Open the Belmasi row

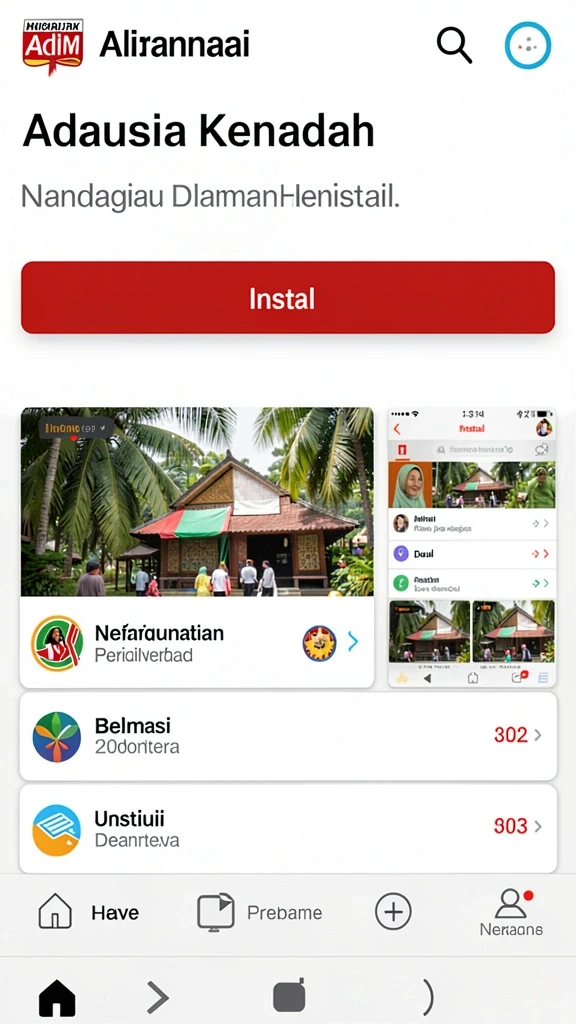(x=288, y=737)
